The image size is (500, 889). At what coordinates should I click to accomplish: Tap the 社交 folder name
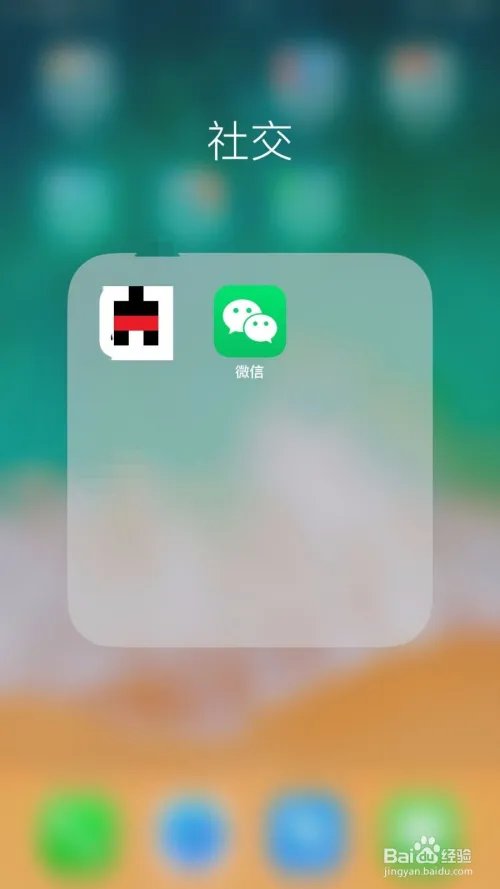pyautogui.click(x=249, y=142)
